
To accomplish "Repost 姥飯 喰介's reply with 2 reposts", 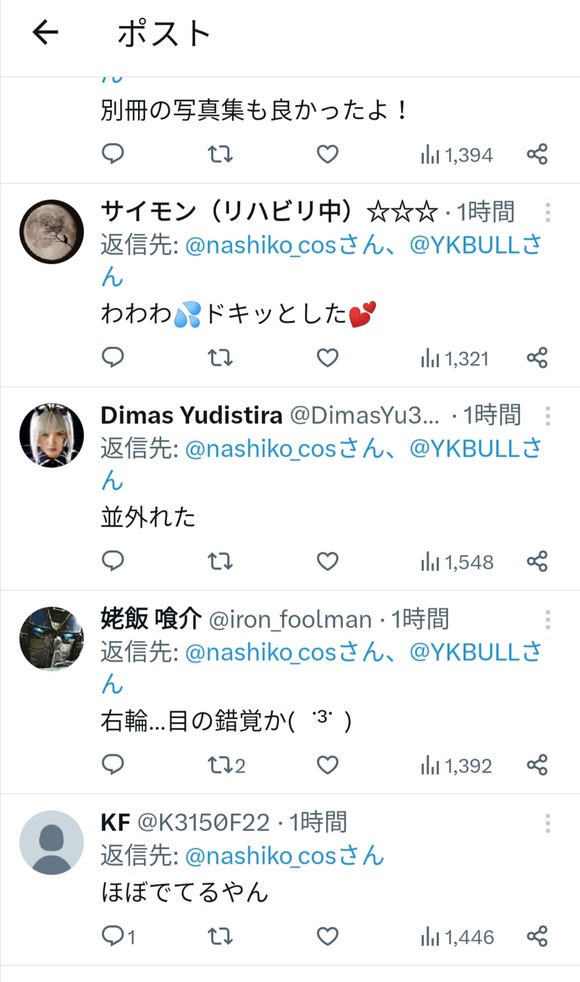I will pos(226,765).
